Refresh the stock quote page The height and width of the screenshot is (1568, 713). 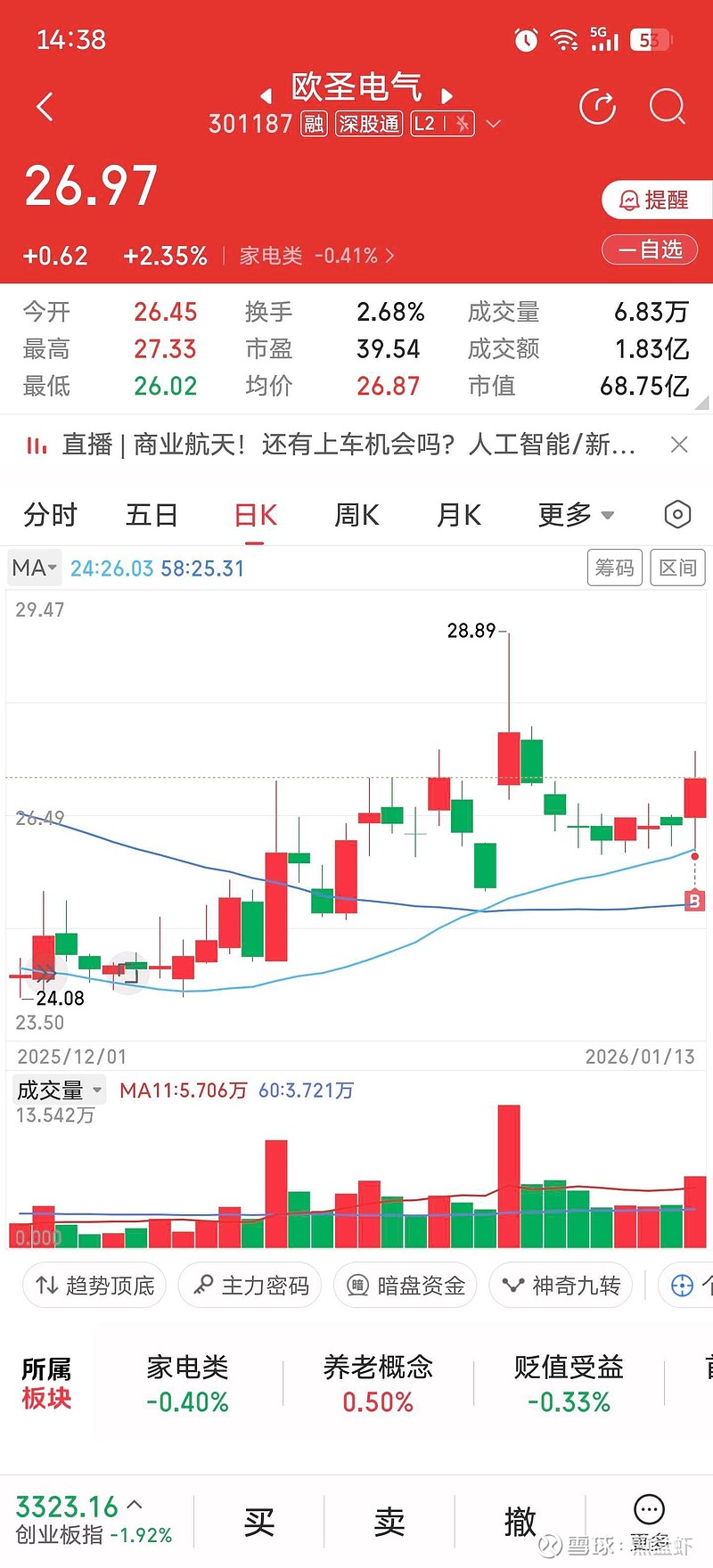pyautogui.click(x=598, y=106)
